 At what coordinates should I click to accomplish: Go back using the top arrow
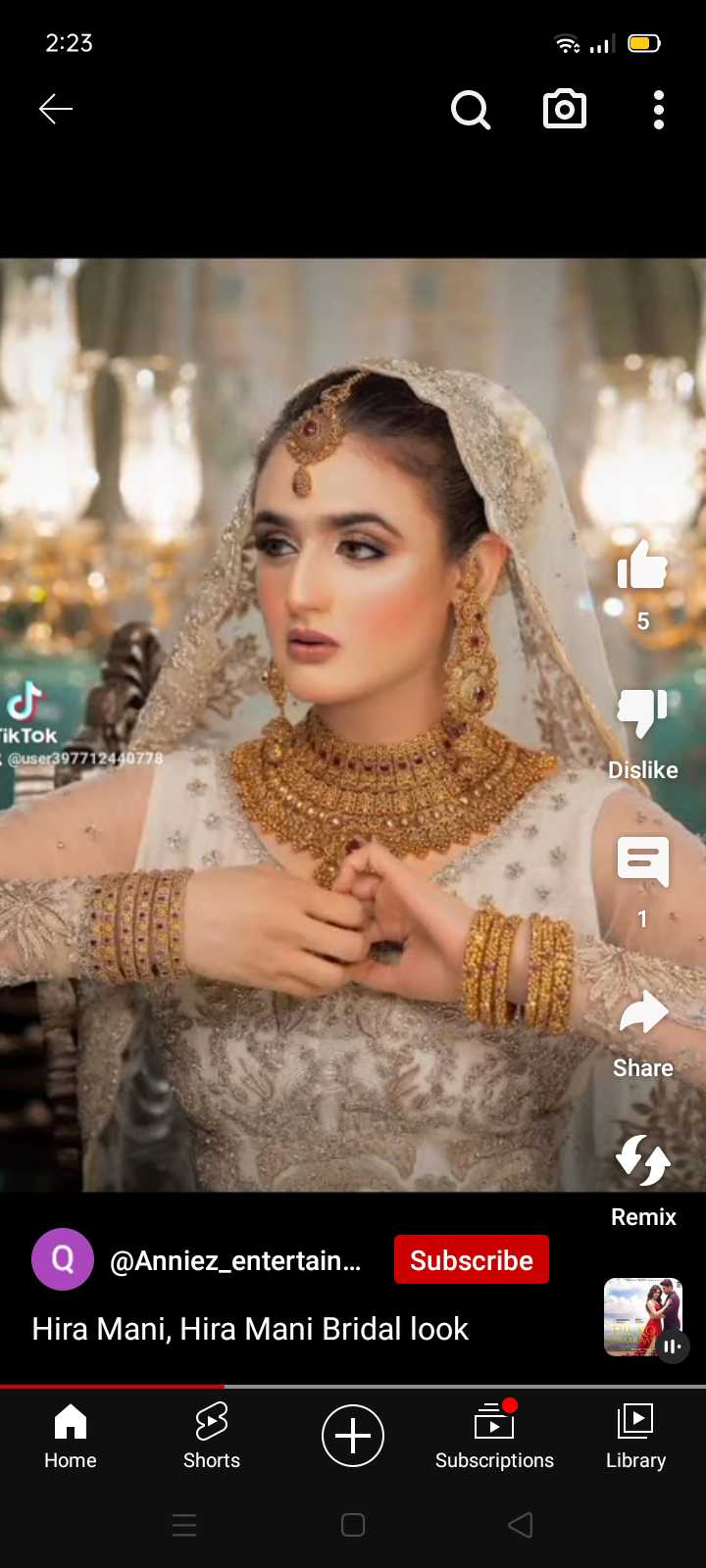[x=56, y=110]
